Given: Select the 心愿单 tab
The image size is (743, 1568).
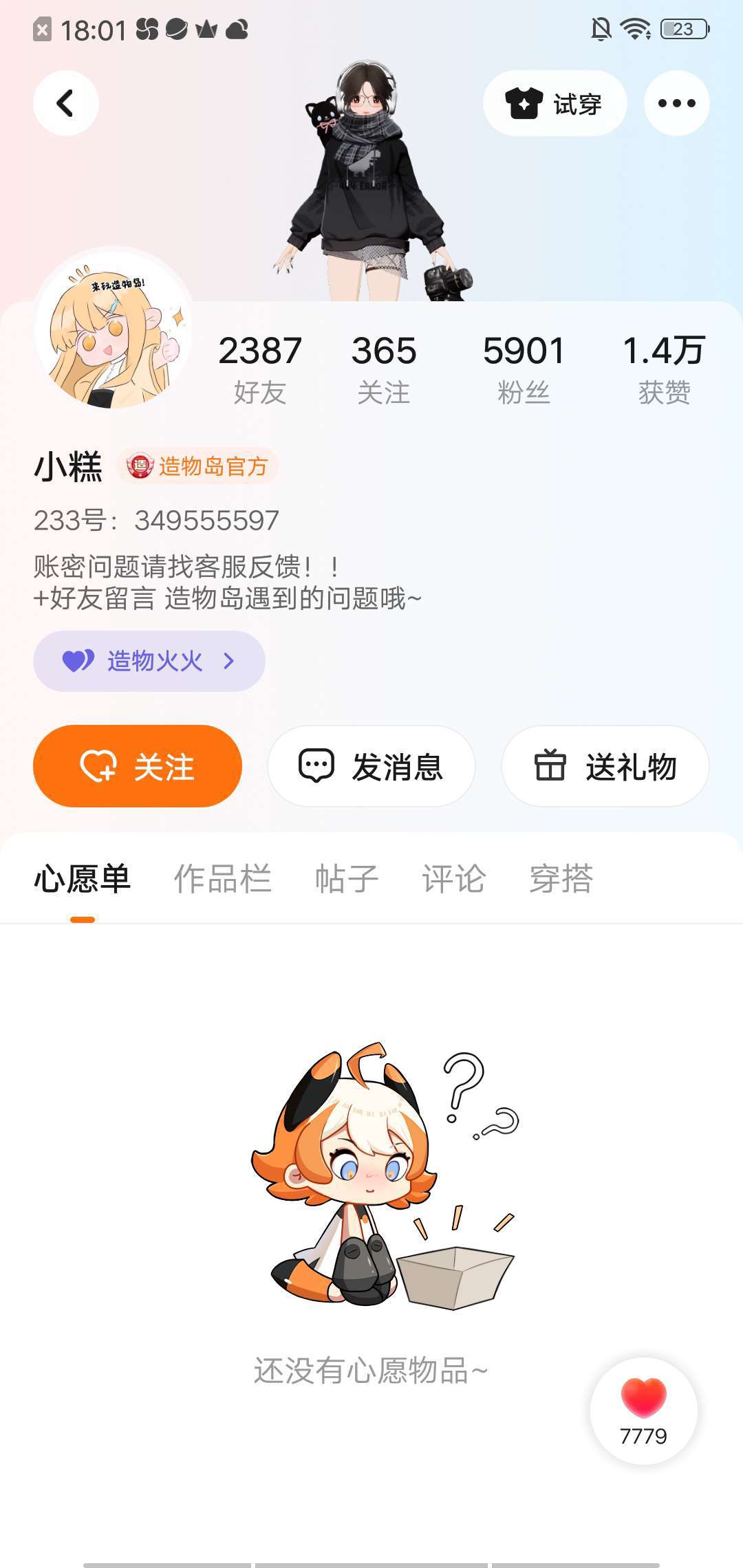Looking at the screenshot, I should click(x=82, y=878).
